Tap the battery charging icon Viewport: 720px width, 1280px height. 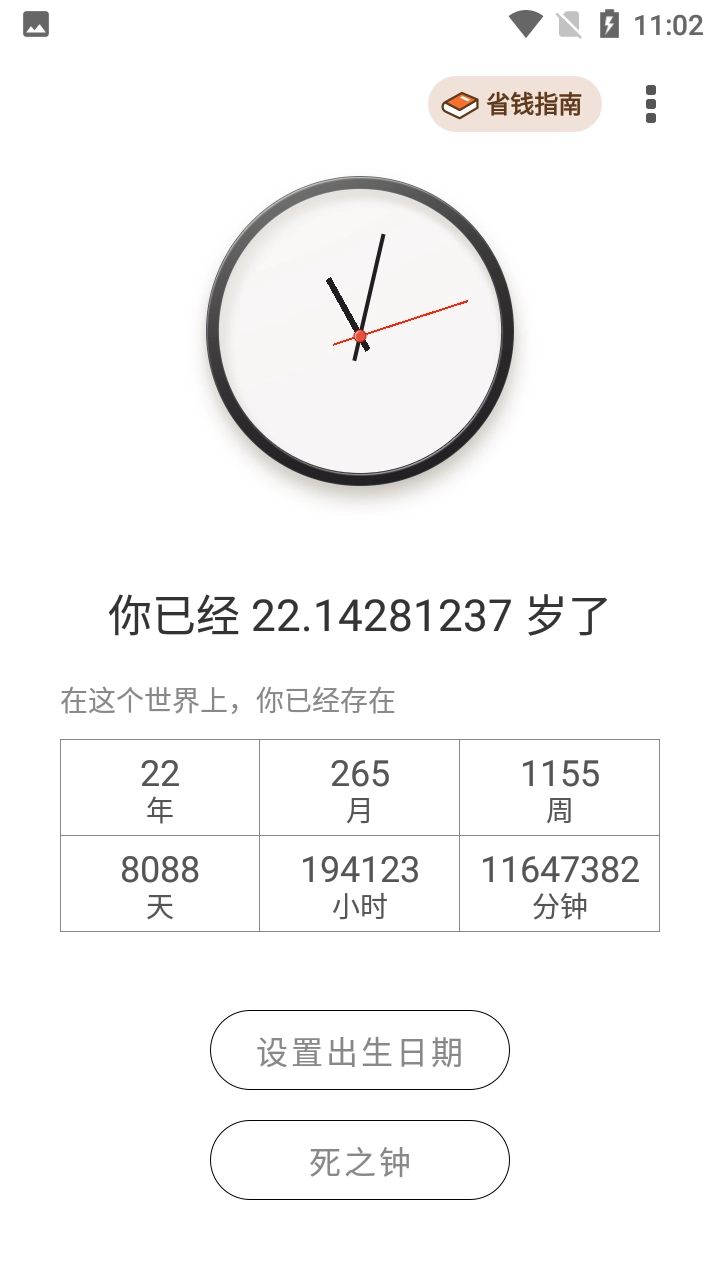pos(611,24)
